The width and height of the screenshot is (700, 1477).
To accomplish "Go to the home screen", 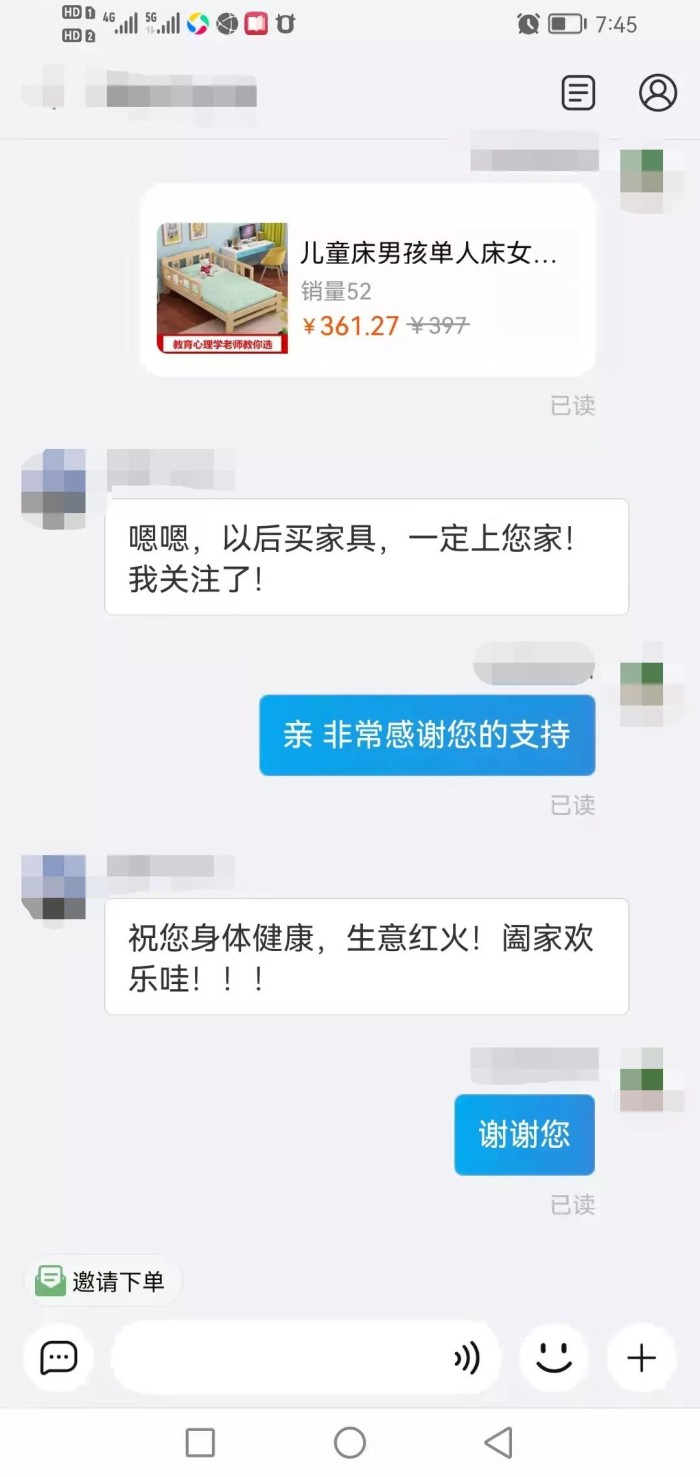I will [349, 1442].
